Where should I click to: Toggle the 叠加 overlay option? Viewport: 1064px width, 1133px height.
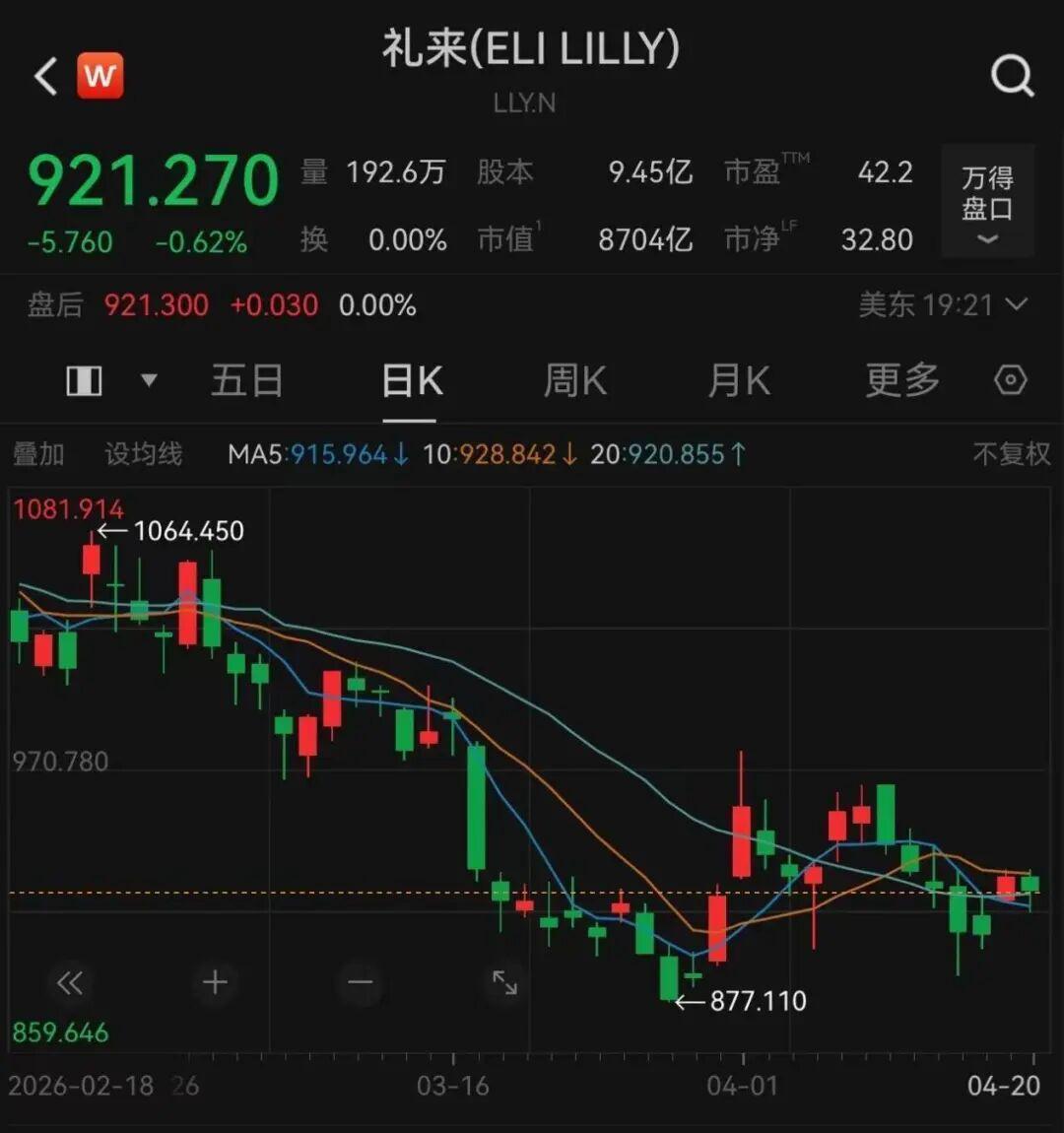click(x=38, y=453)
